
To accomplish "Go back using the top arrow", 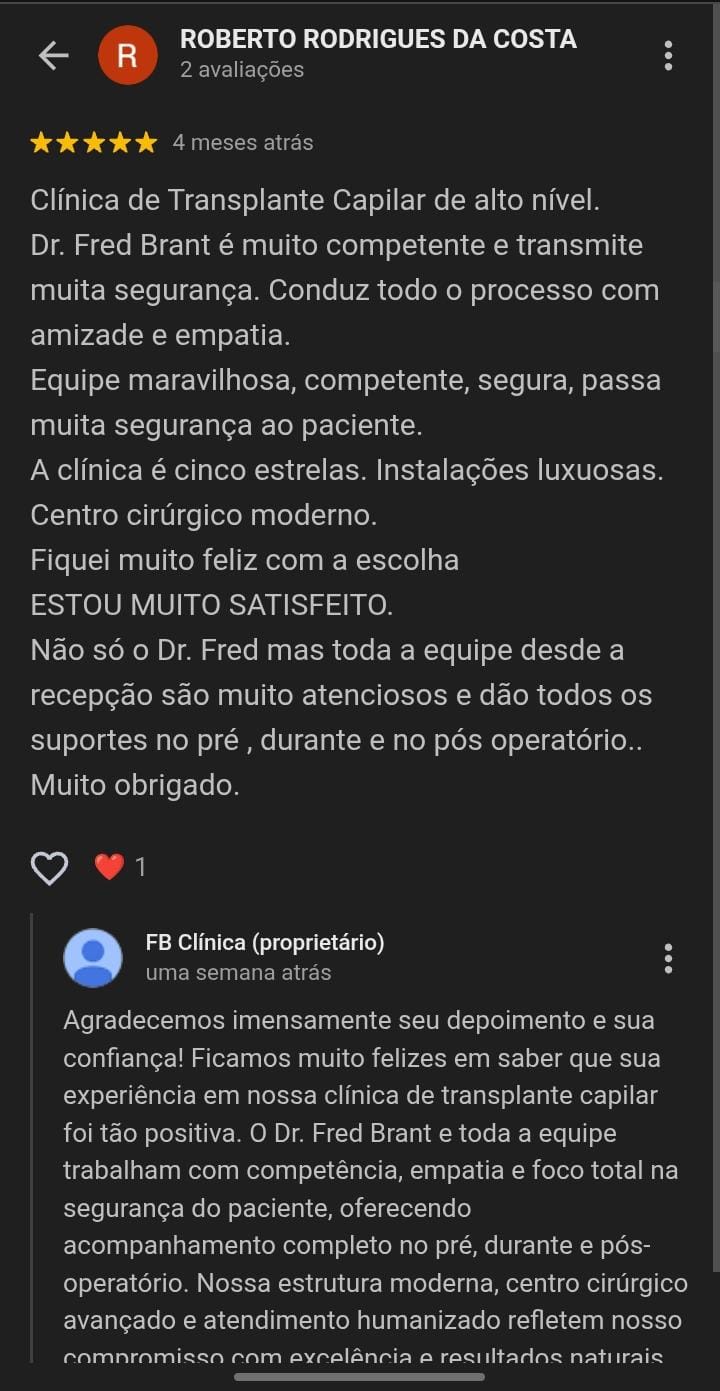I will [53, 56].
